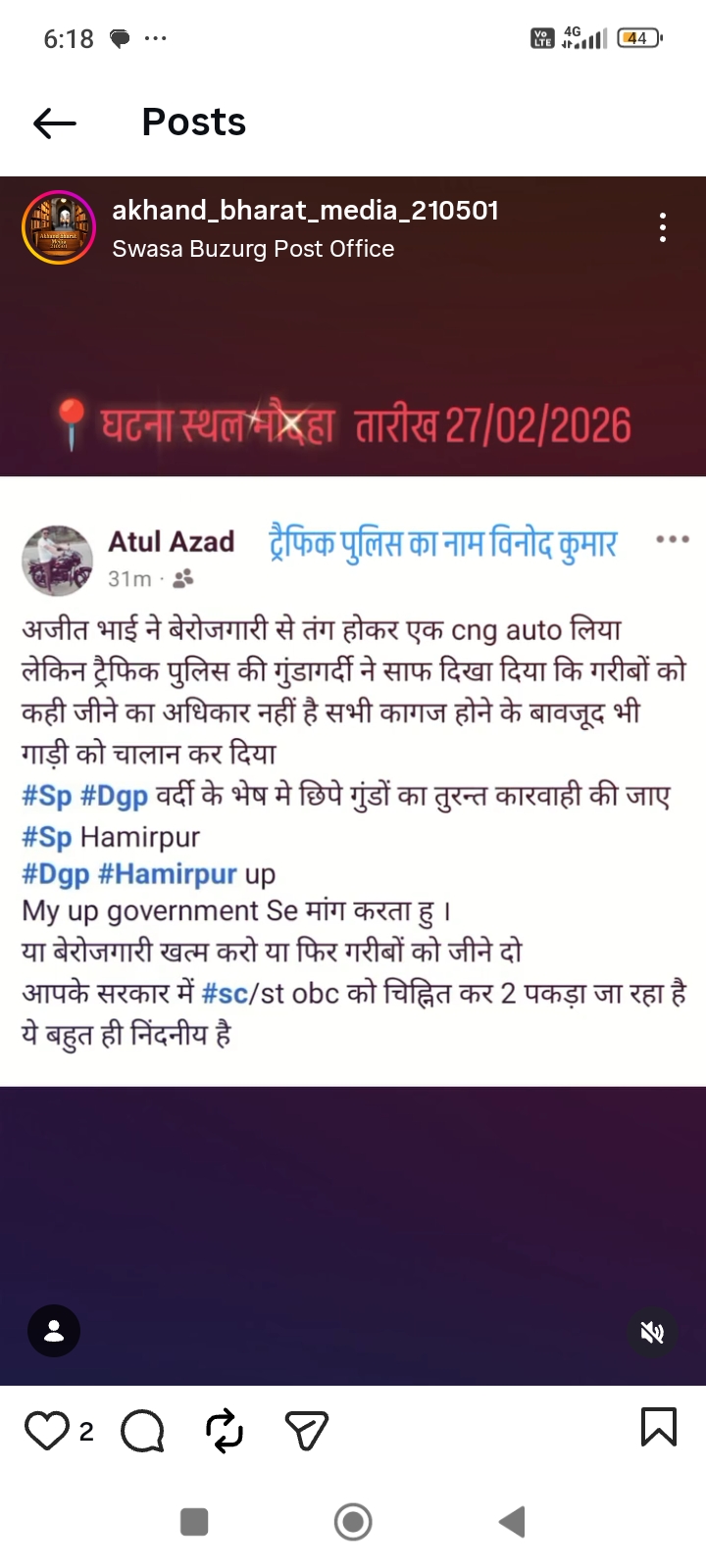Image resolution: width=706 pixels, height=1568 pixels.
Task: Open recent apps from navigation bar
Action: click(x=194, y=1522)
